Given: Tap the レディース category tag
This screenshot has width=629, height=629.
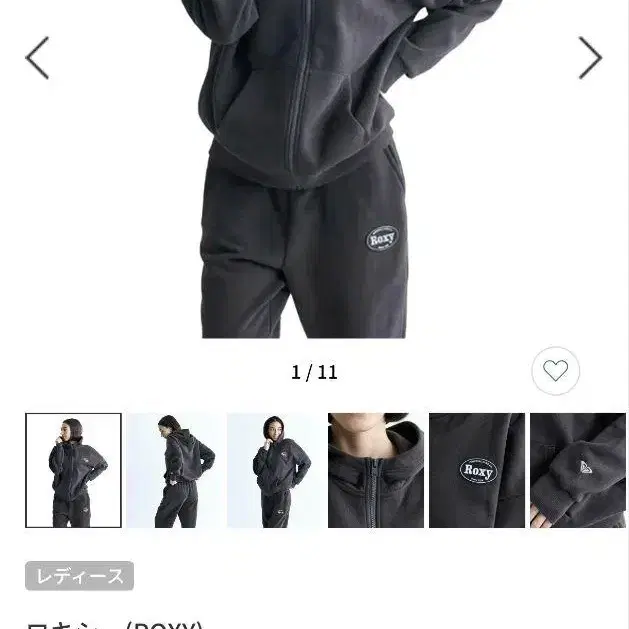Looking at the screenshot, I should pyautogui.click(x=80, y=576).
